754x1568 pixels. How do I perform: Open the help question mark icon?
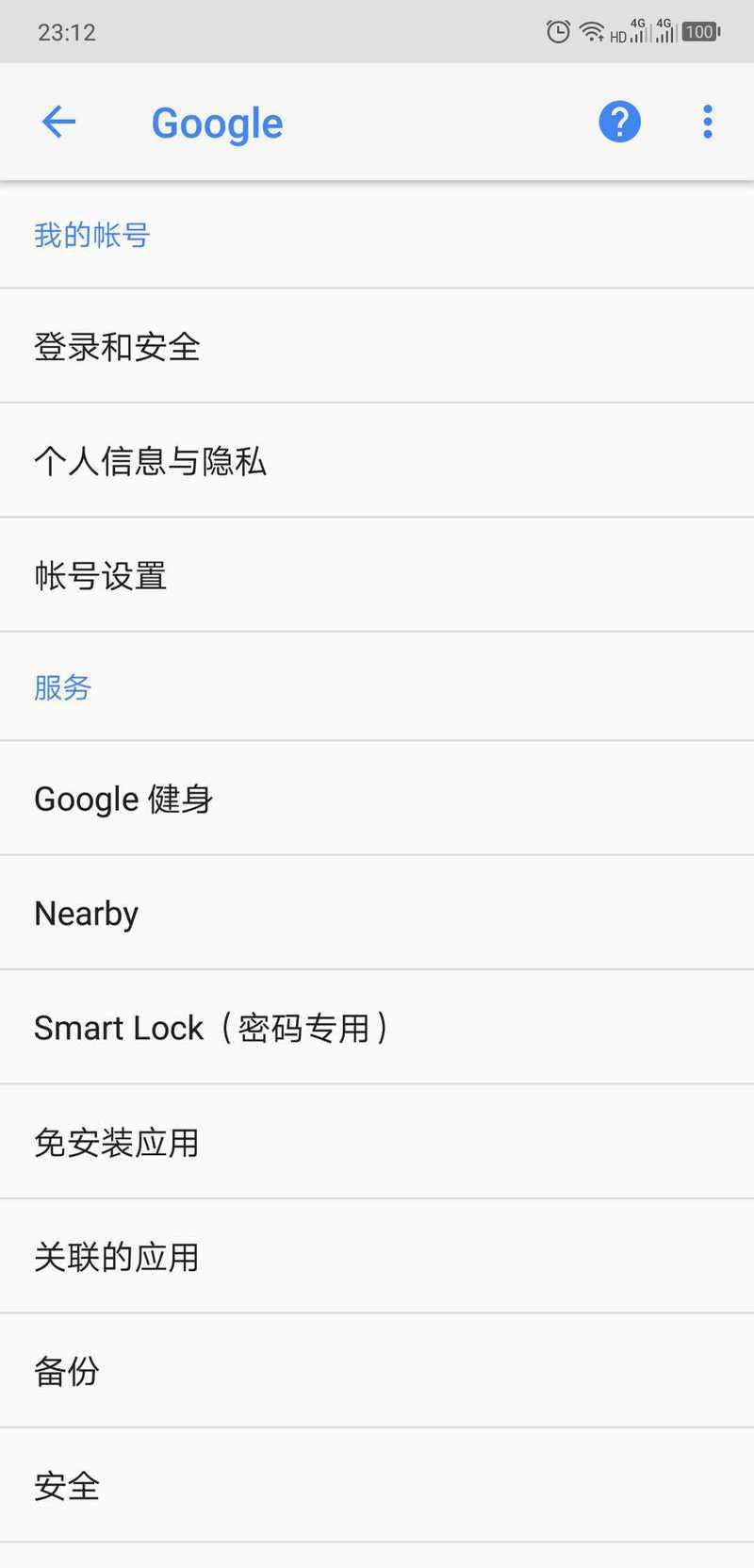(x=619, y=122)
